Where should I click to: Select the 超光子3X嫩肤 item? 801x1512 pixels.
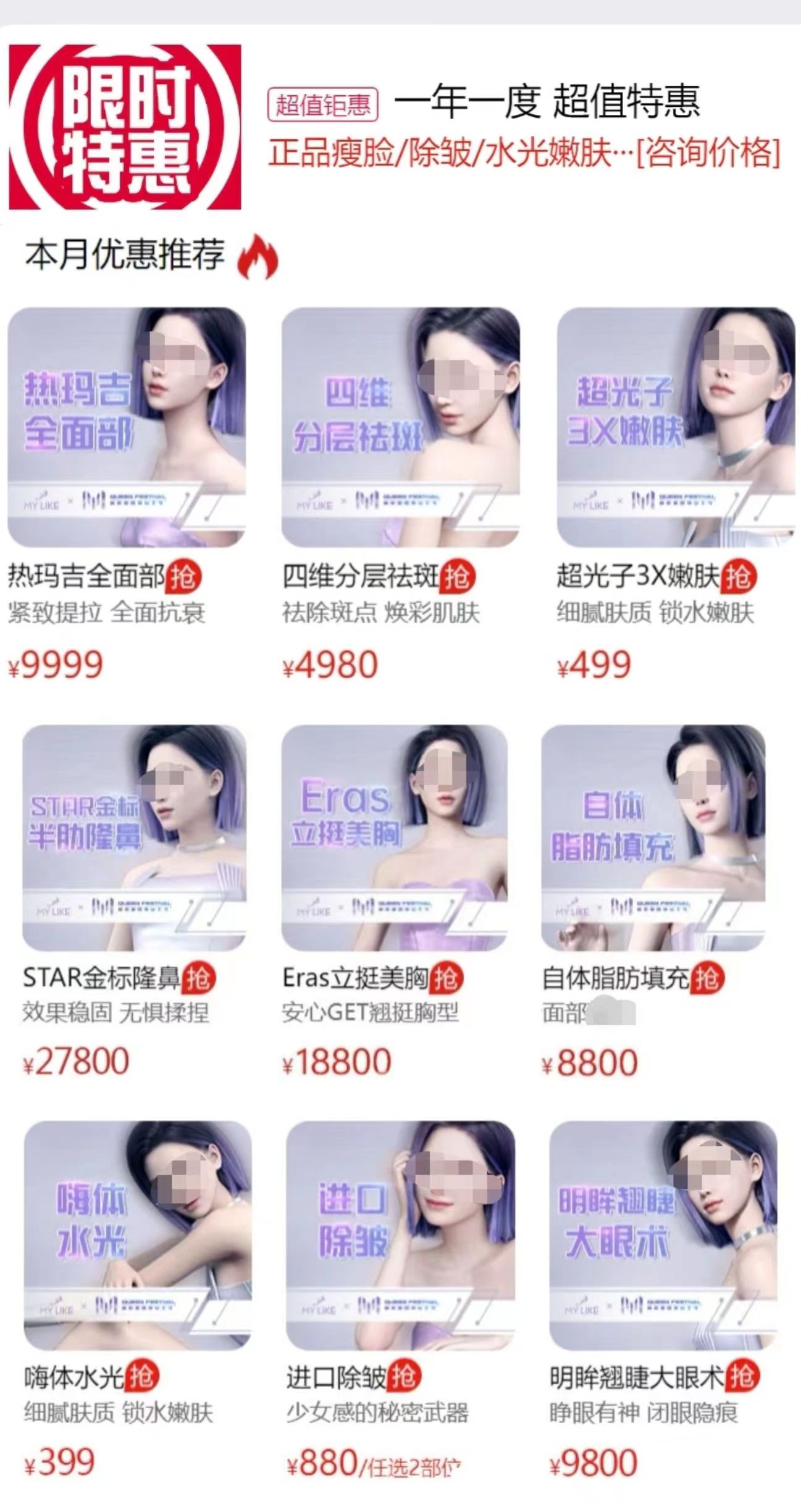pos(676,427)
